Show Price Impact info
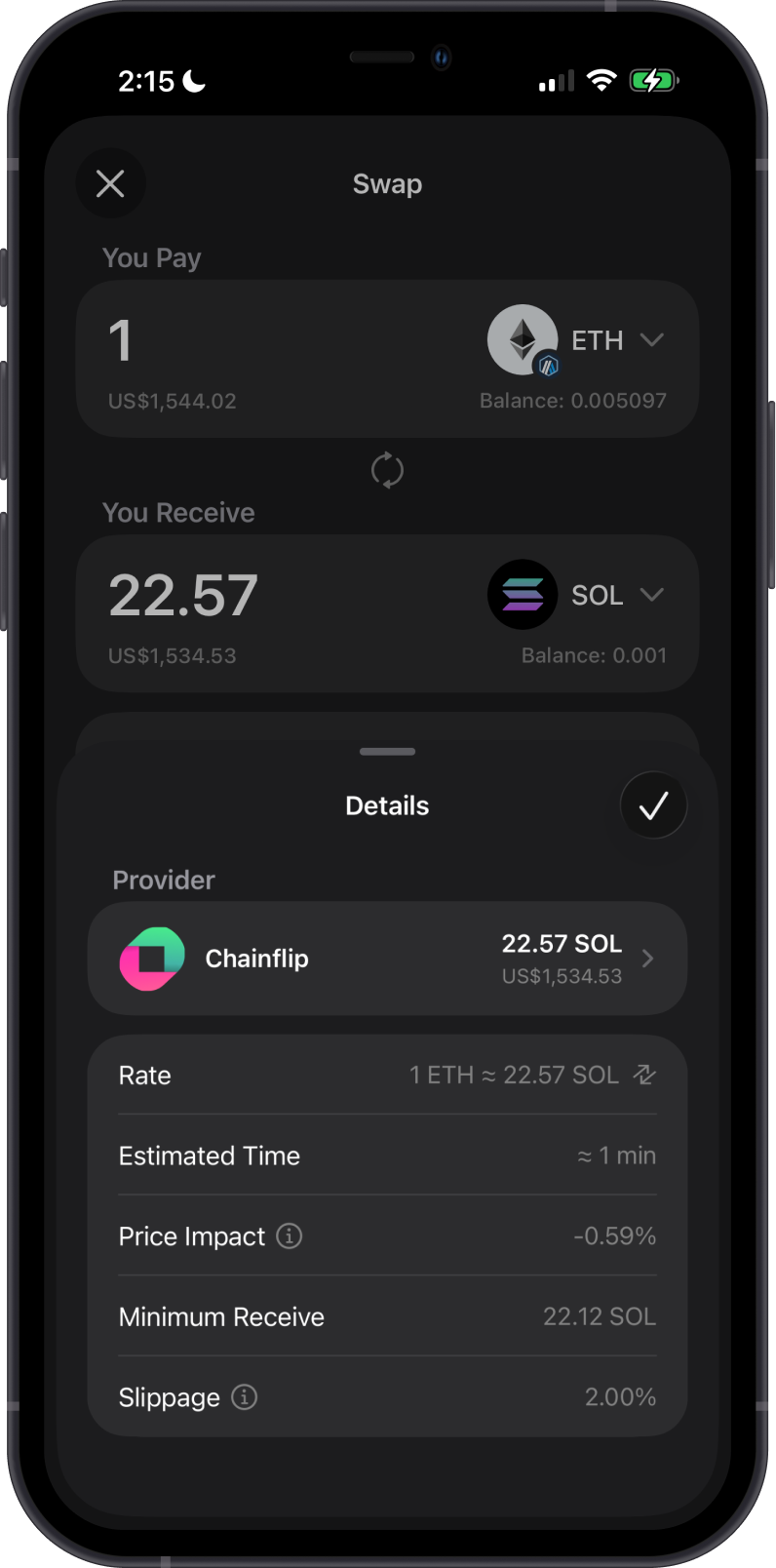This screenshot has height=1568, width=776. click(x=290, y=1235)
